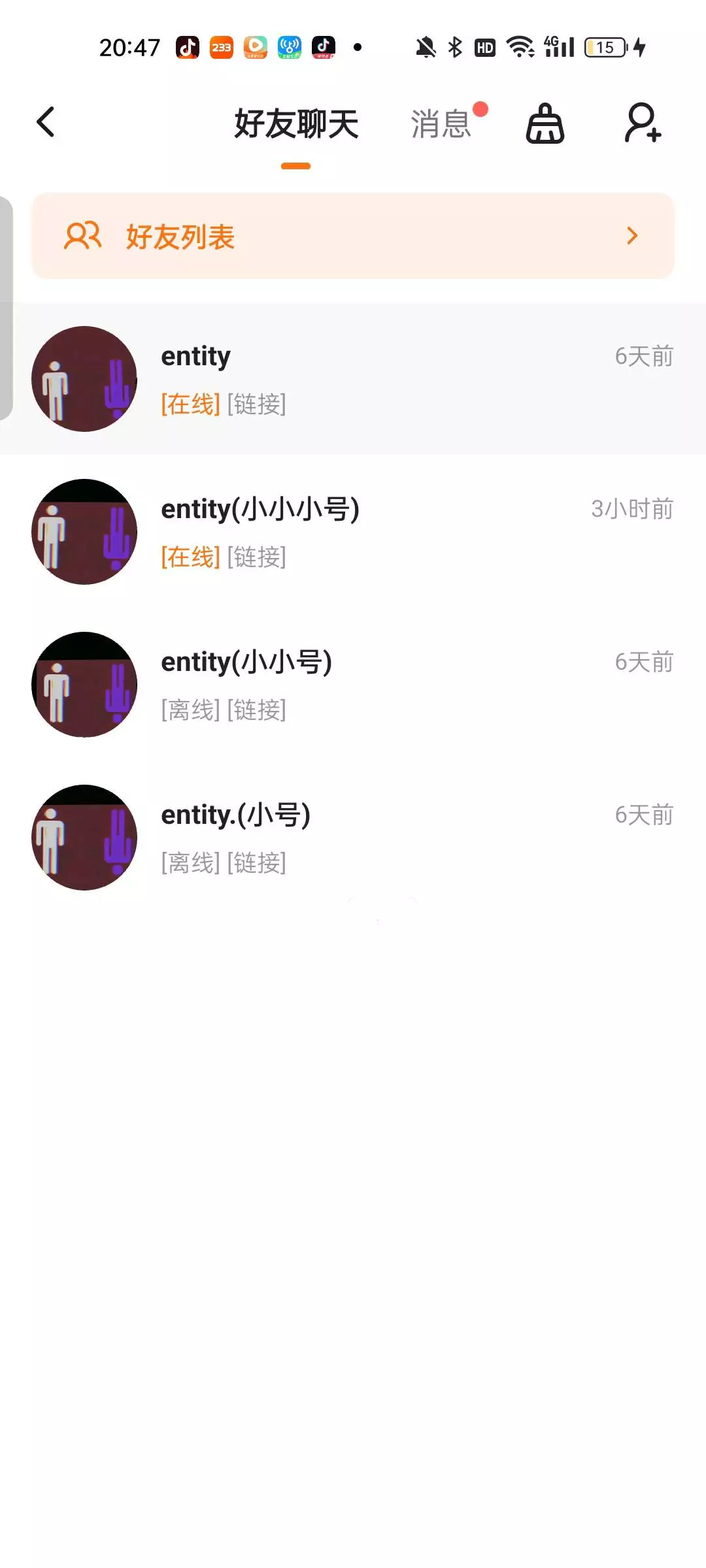706x1568 pixels.
Task: Open the chat with entity
Action: tap(353, 379)
